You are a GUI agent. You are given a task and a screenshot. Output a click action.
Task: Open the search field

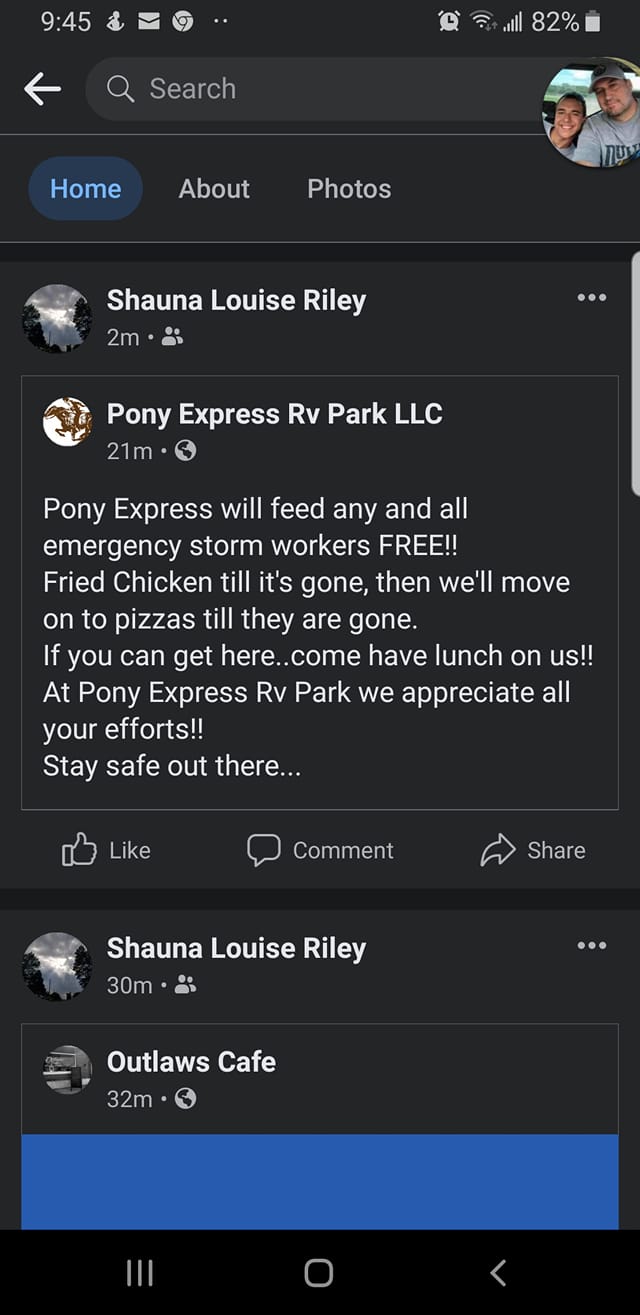(x=300, y=89)
